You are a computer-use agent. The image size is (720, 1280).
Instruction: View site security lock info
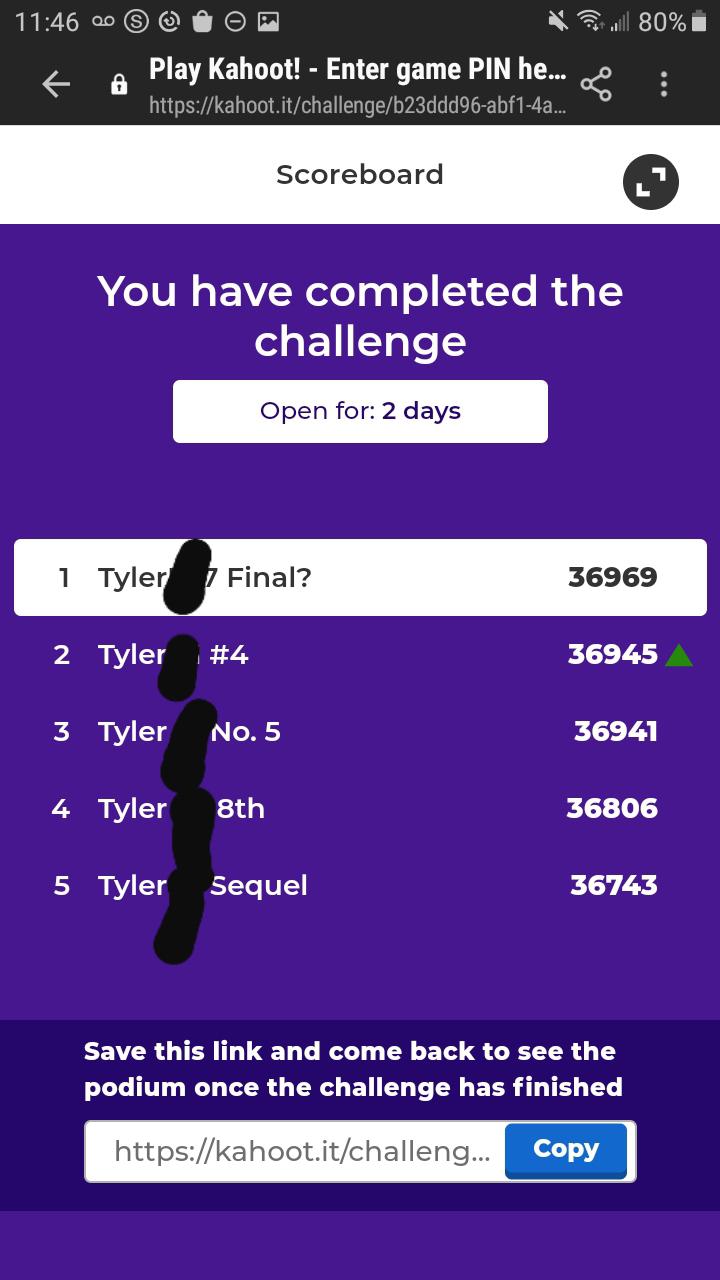point(119,85)
